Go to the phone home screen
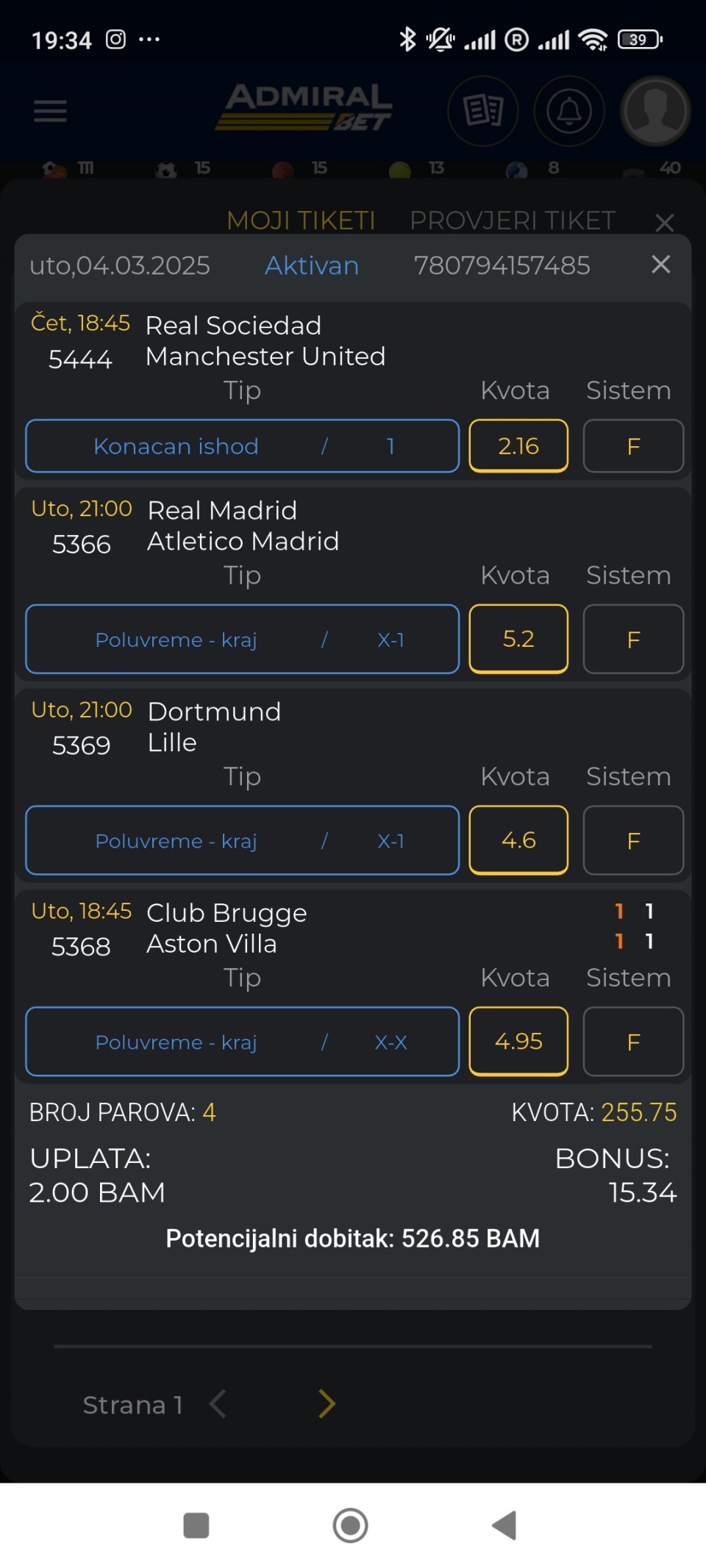 [351, 1525]
